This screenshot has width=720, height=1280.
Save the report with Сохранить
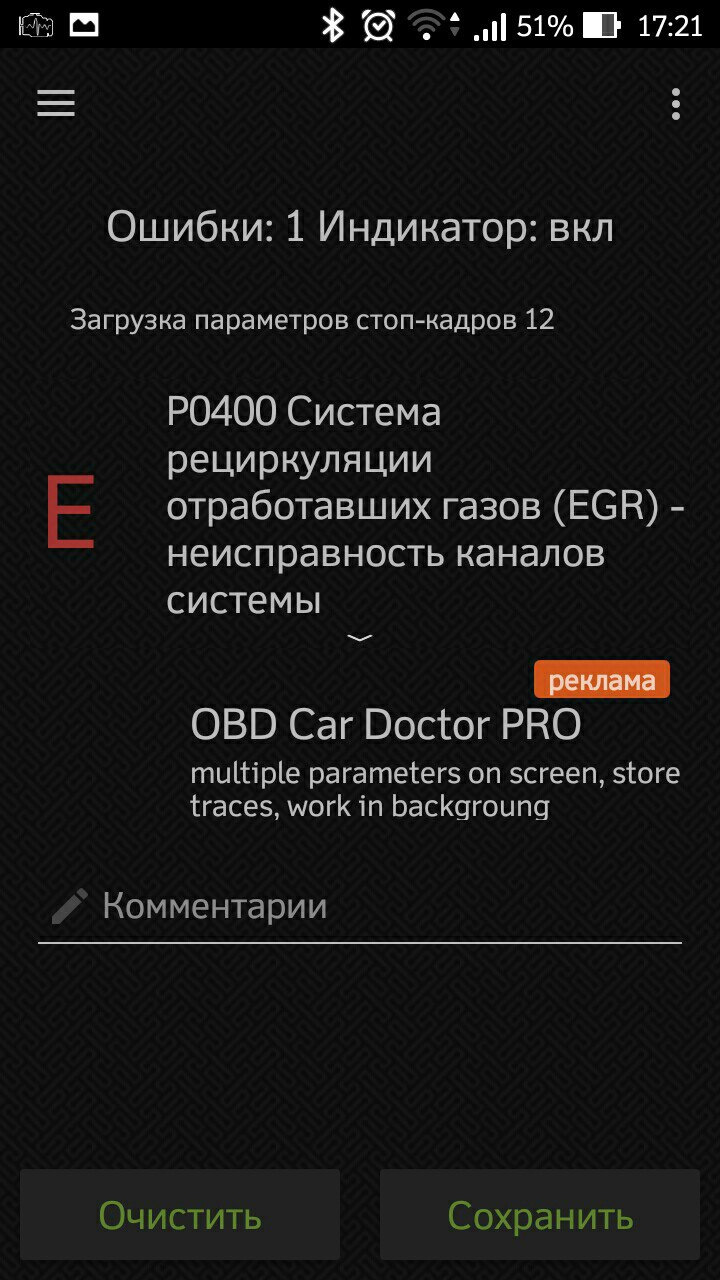(x=540, y=1215)
